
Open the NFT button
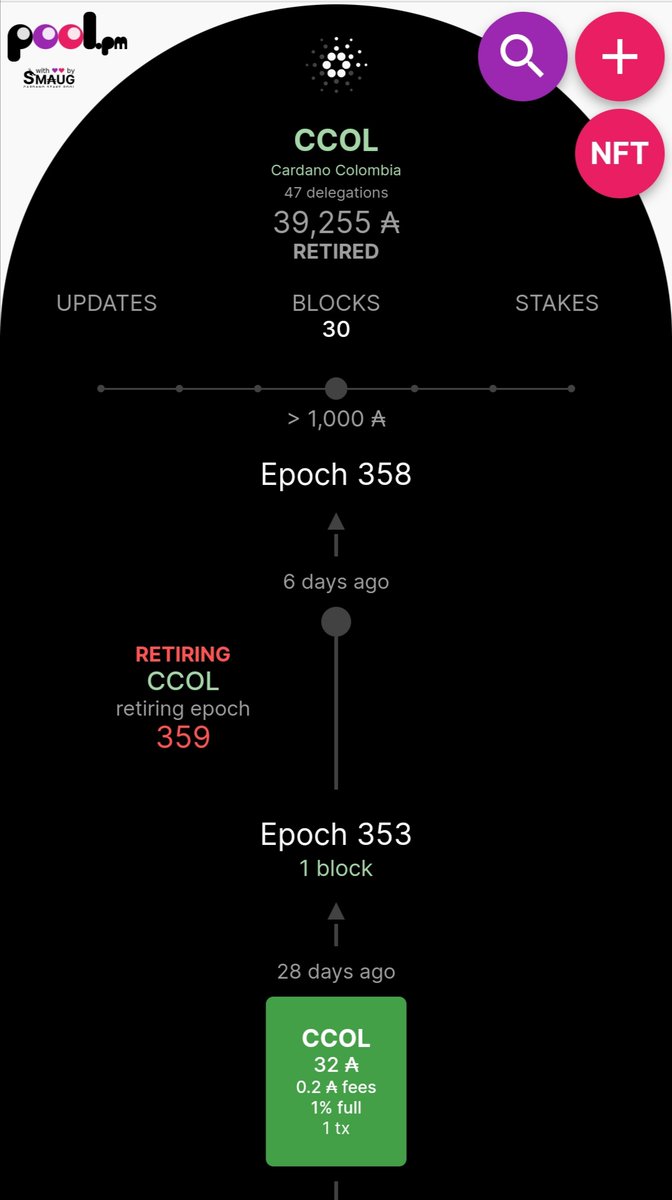point(620,154)
